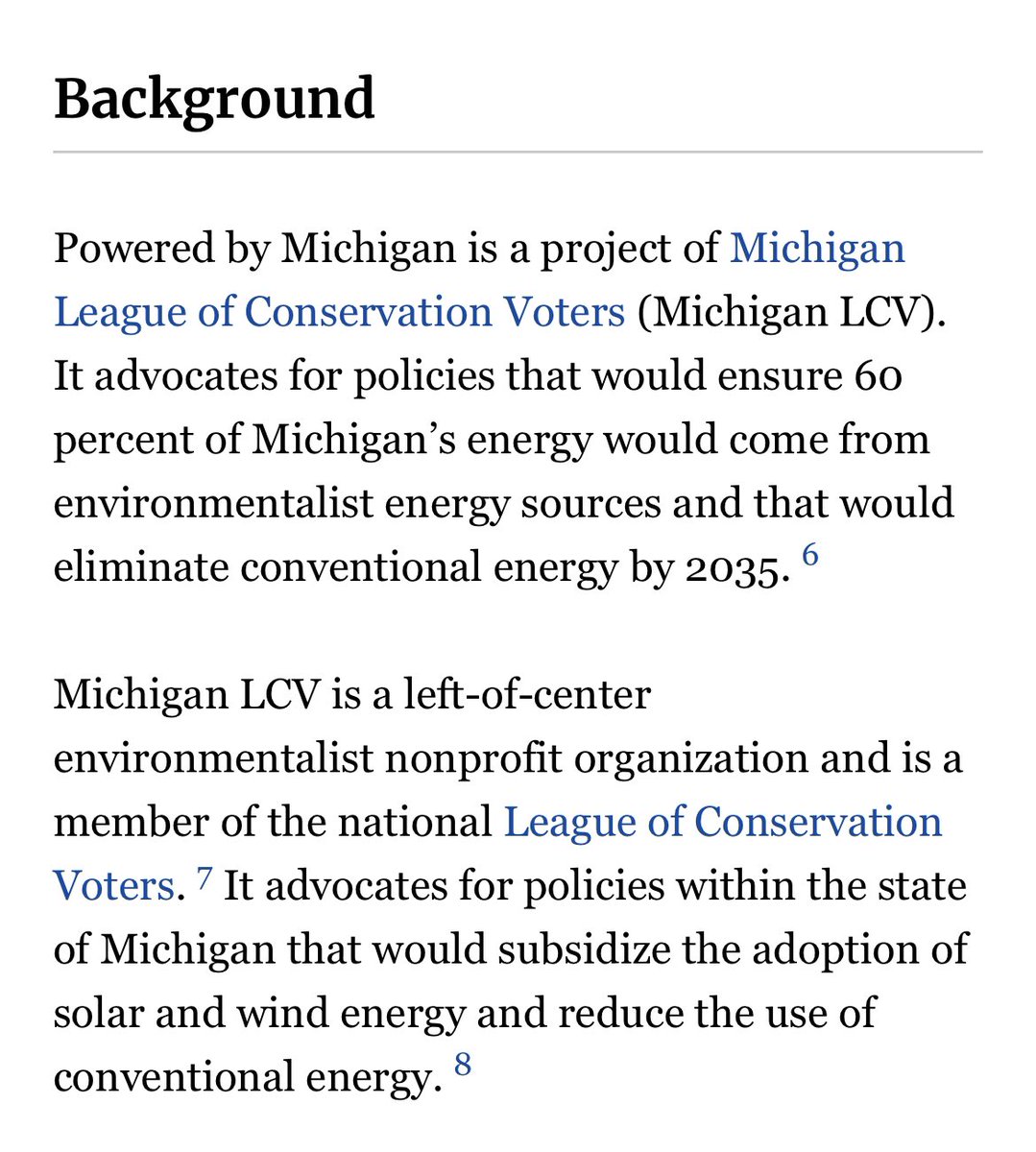Open the Michigan League of Conservation Voters link

tap(338, 312)
